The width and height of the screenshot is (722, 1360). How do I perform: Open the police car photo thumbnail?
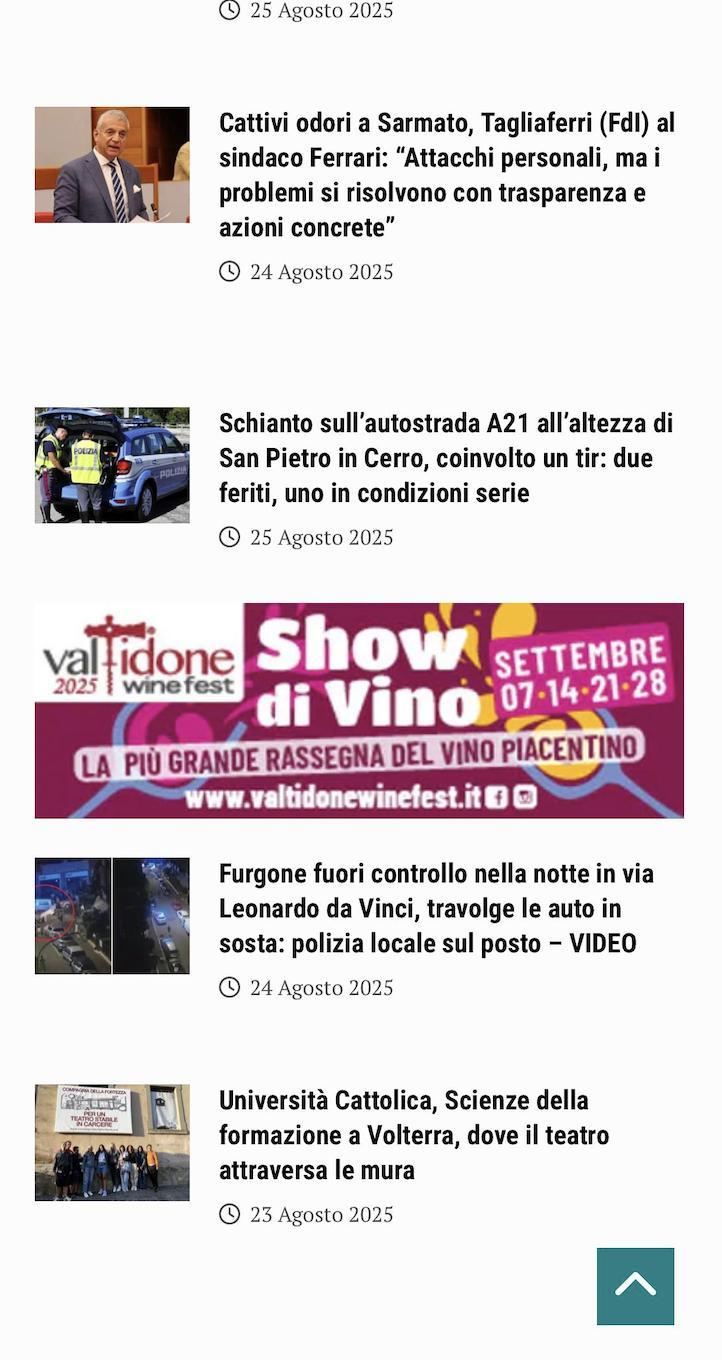[x=112, y=465]
